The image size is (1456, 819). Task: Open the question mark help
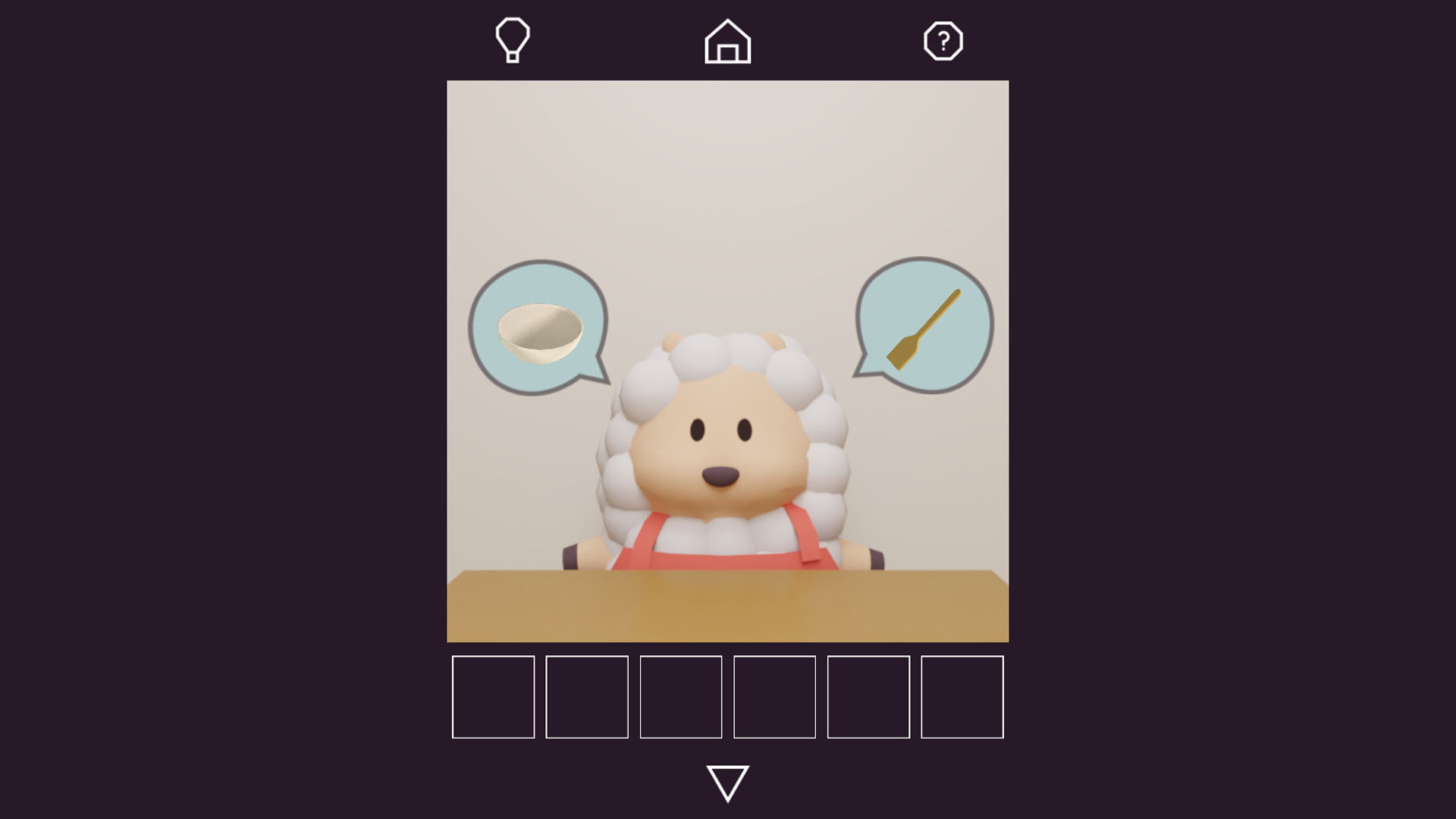(x=943, y=41)
